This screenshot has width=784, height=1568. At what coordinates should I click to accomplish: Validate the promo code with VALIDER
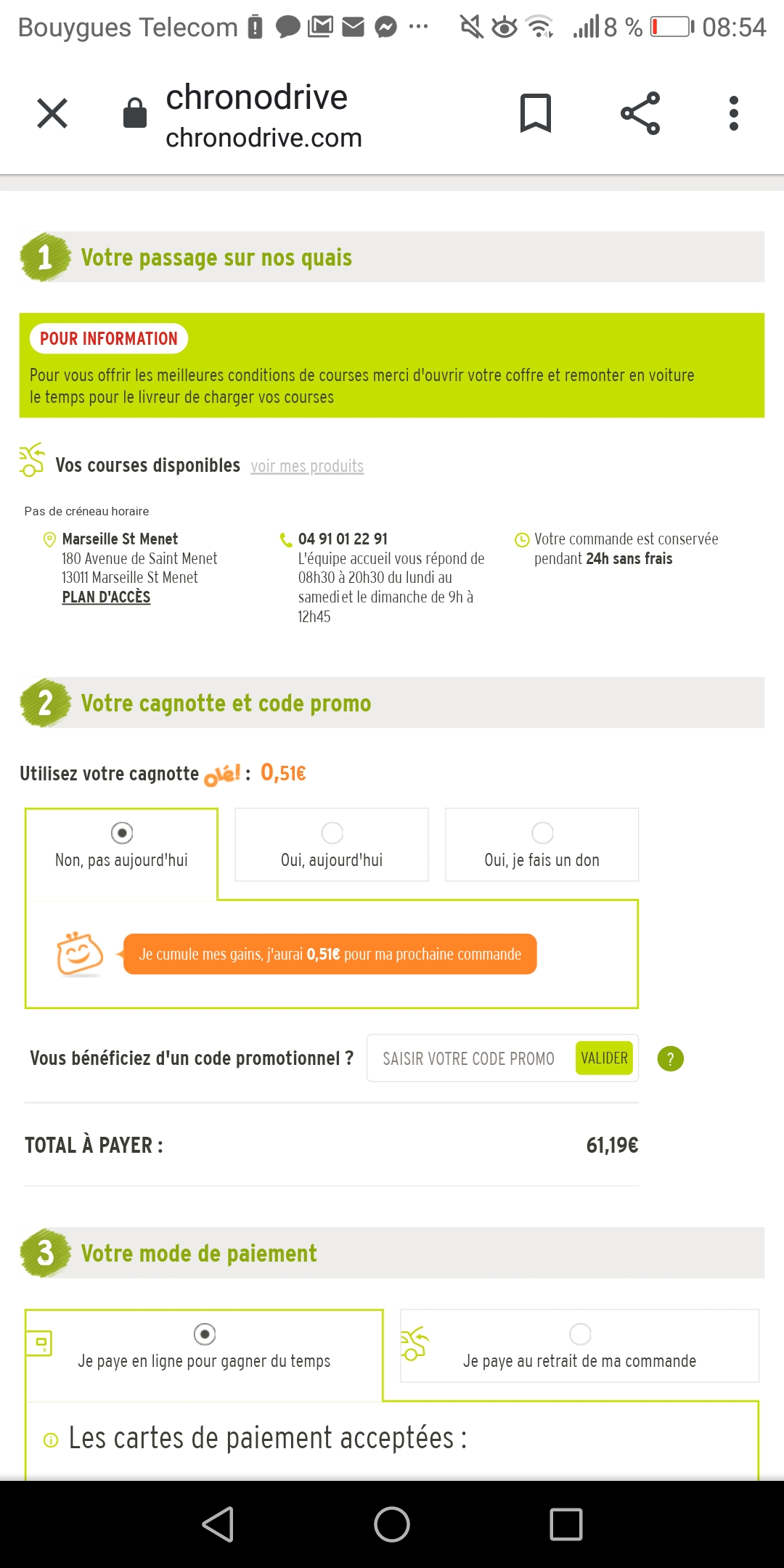click(604, 1058)
